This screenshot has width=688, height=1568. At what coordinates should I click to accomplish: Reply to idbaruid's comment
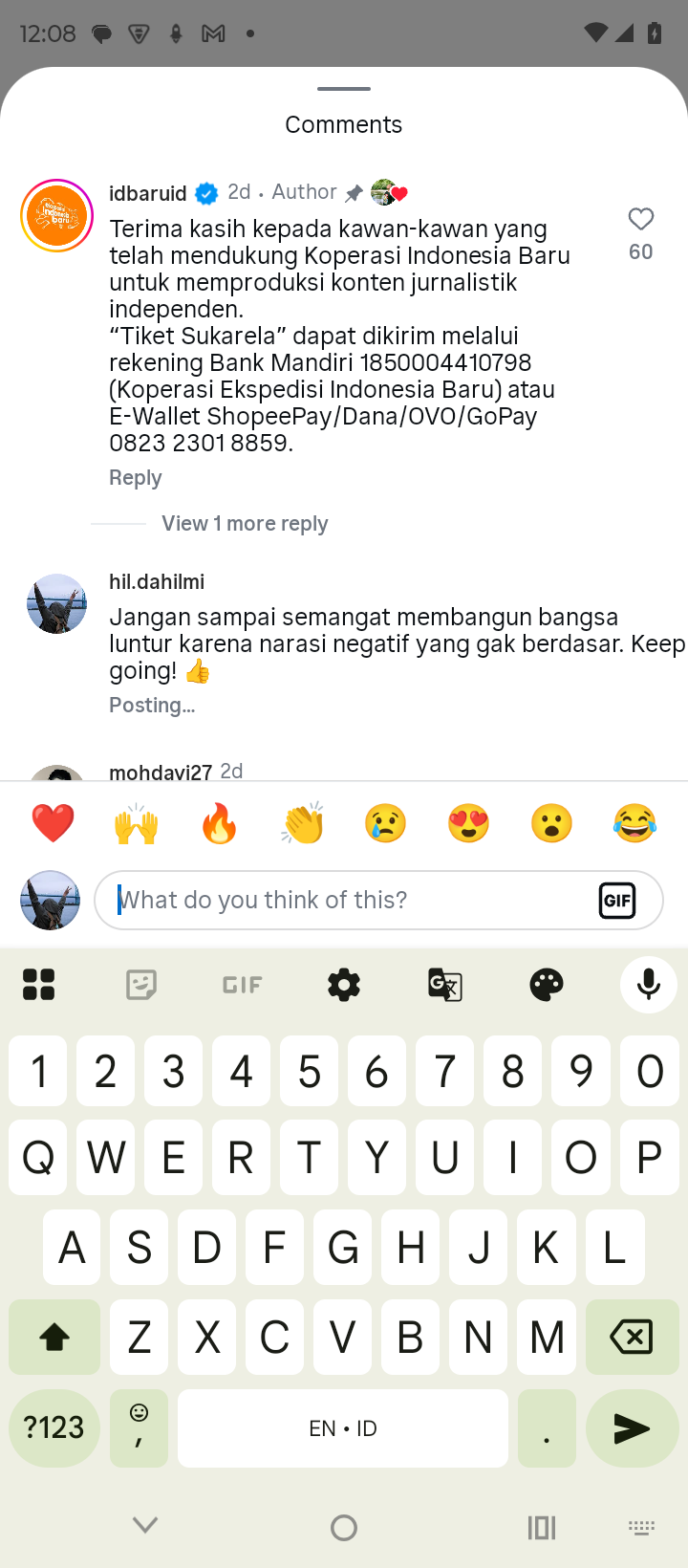135,478
